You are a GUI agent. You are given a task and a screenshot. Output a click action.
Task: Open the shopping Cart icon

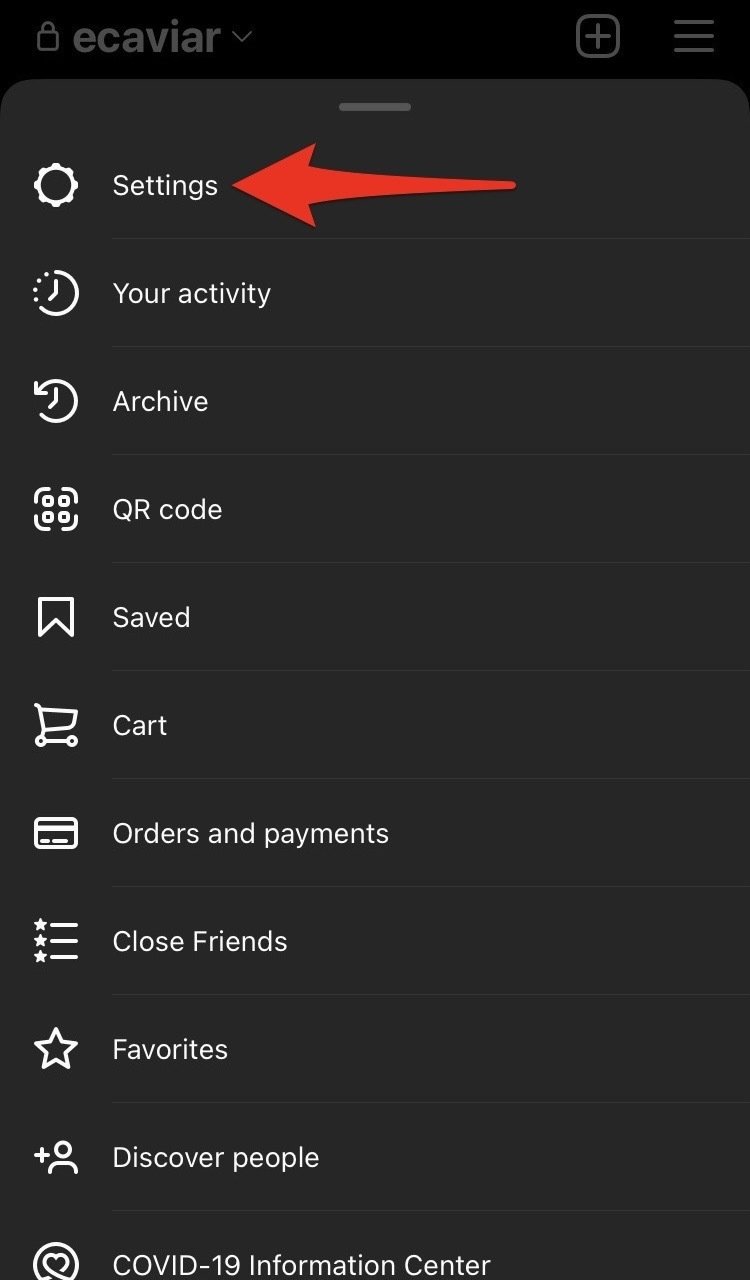click(55, 725)
